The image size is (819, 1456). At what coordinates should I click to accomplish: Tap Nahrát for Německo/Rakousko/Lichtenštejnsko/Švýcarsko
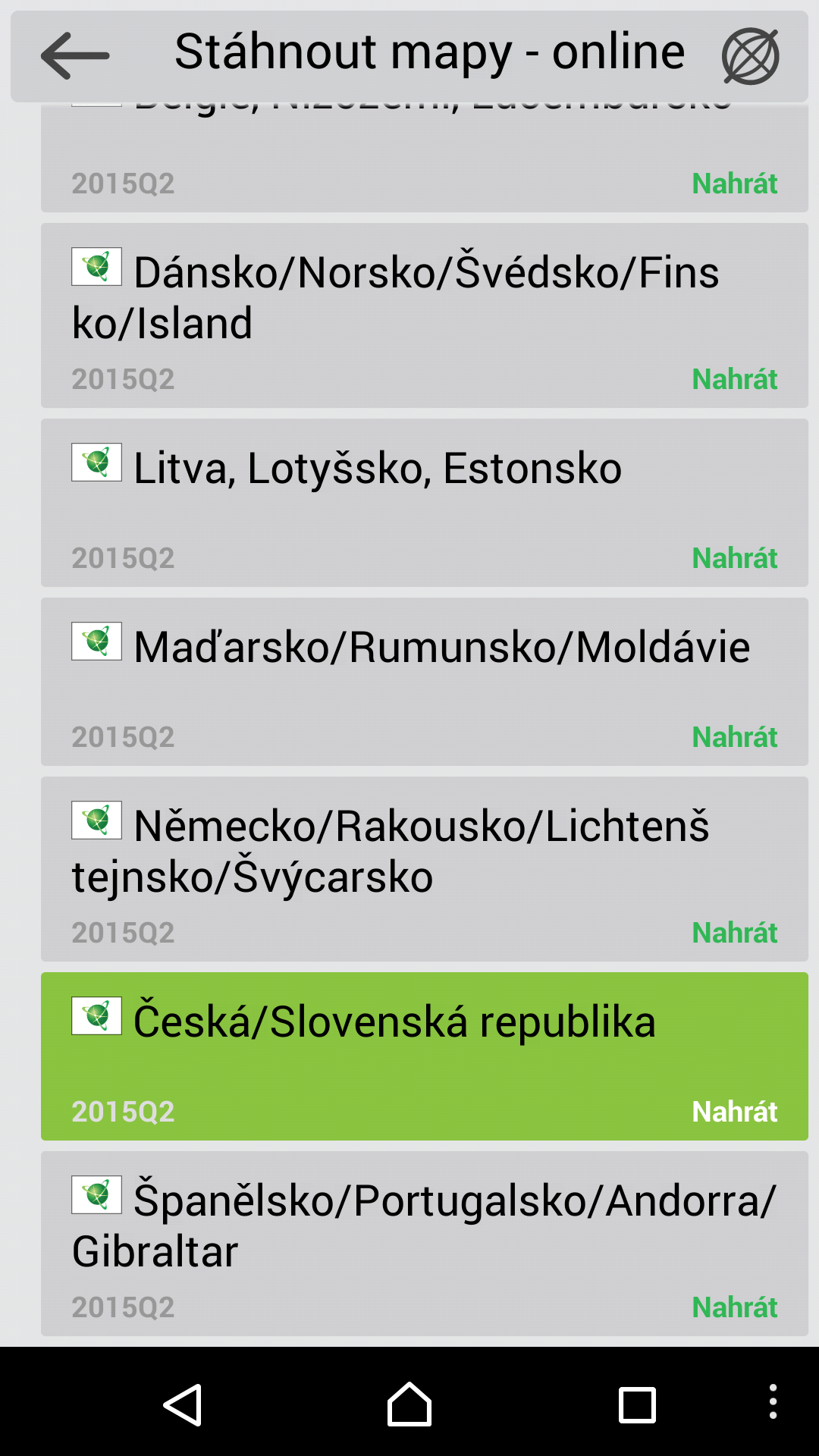point(734,933)
